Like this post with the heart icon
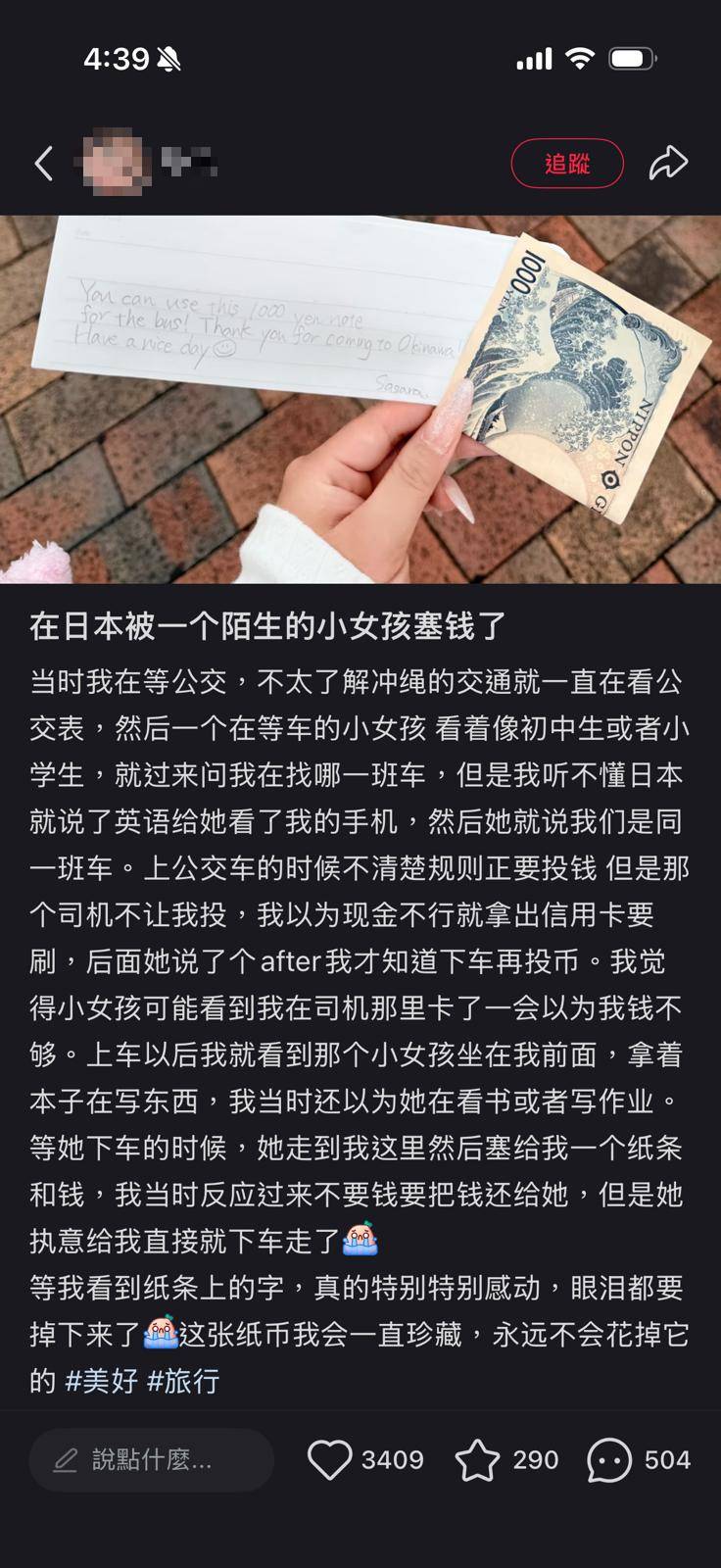Image resolution: width=721 pixels, height=1568 pixels. 330,1460
